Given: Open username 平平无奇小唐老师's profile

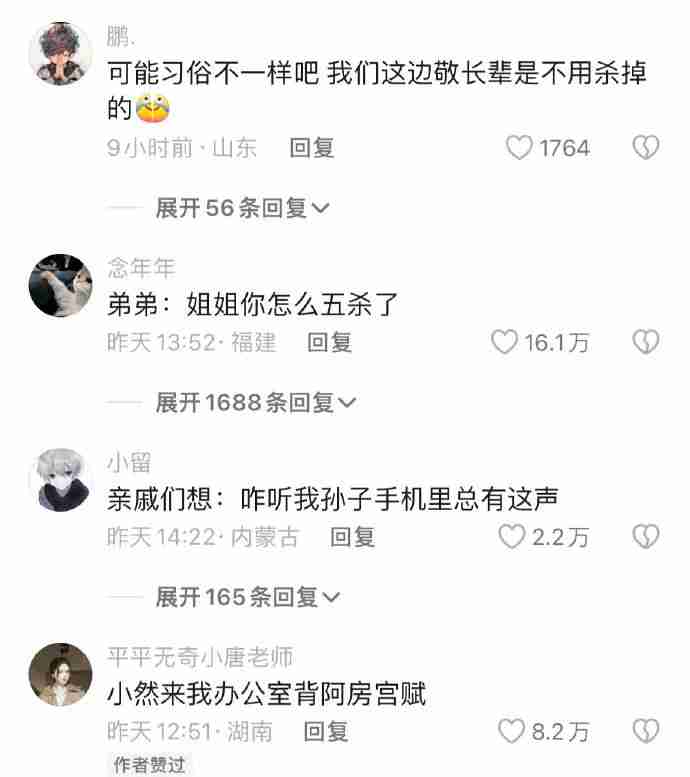Looking at the screenshot, I should 200,657.
